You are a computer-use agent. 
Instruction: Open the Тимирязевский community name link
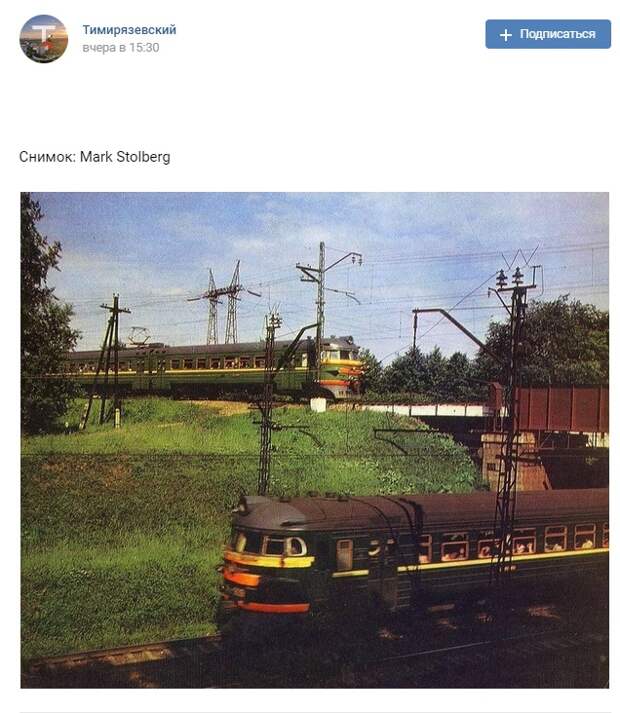(129, 30)
